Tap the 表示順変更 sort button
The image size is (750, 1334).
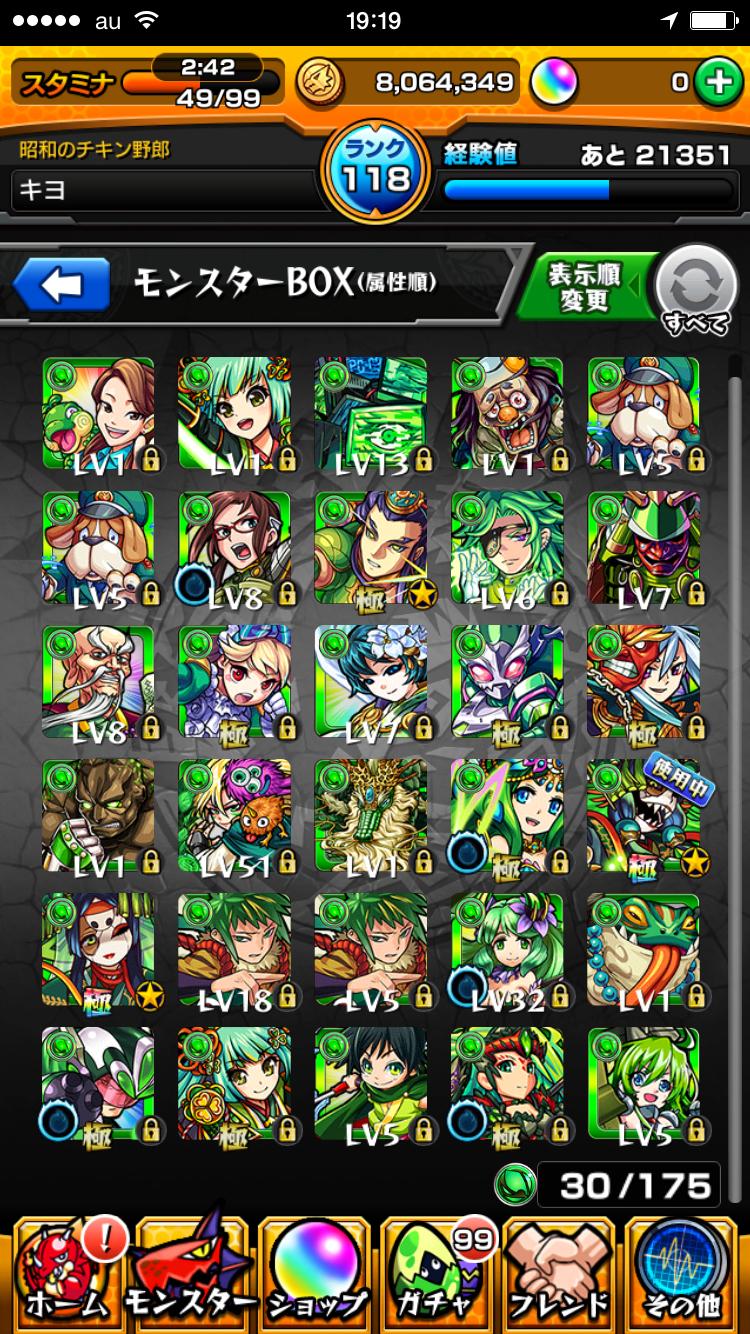pyautogui.click(x=586, y=288)
